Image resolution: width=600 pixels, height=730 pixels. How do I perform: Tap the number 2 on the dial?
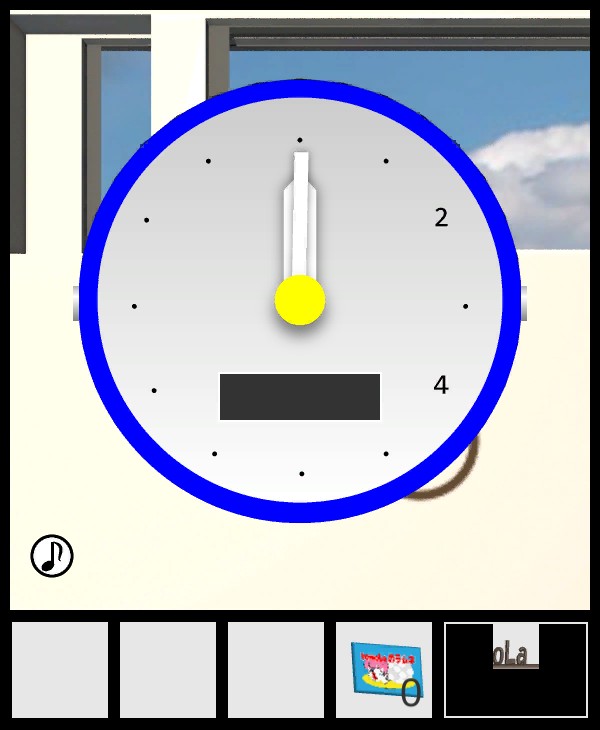[x=441, y=218]
